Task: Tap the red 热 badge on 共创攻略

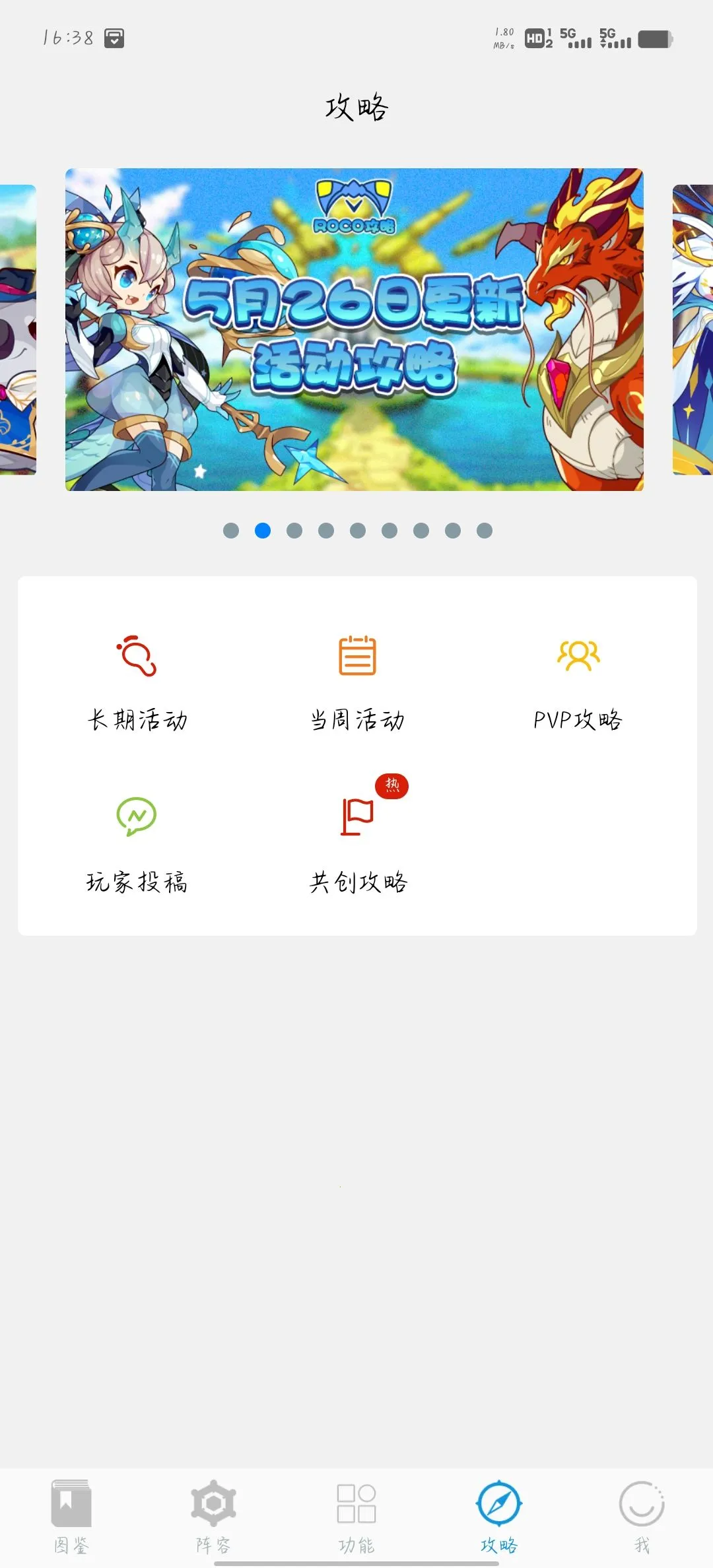Action: (391, 787)
